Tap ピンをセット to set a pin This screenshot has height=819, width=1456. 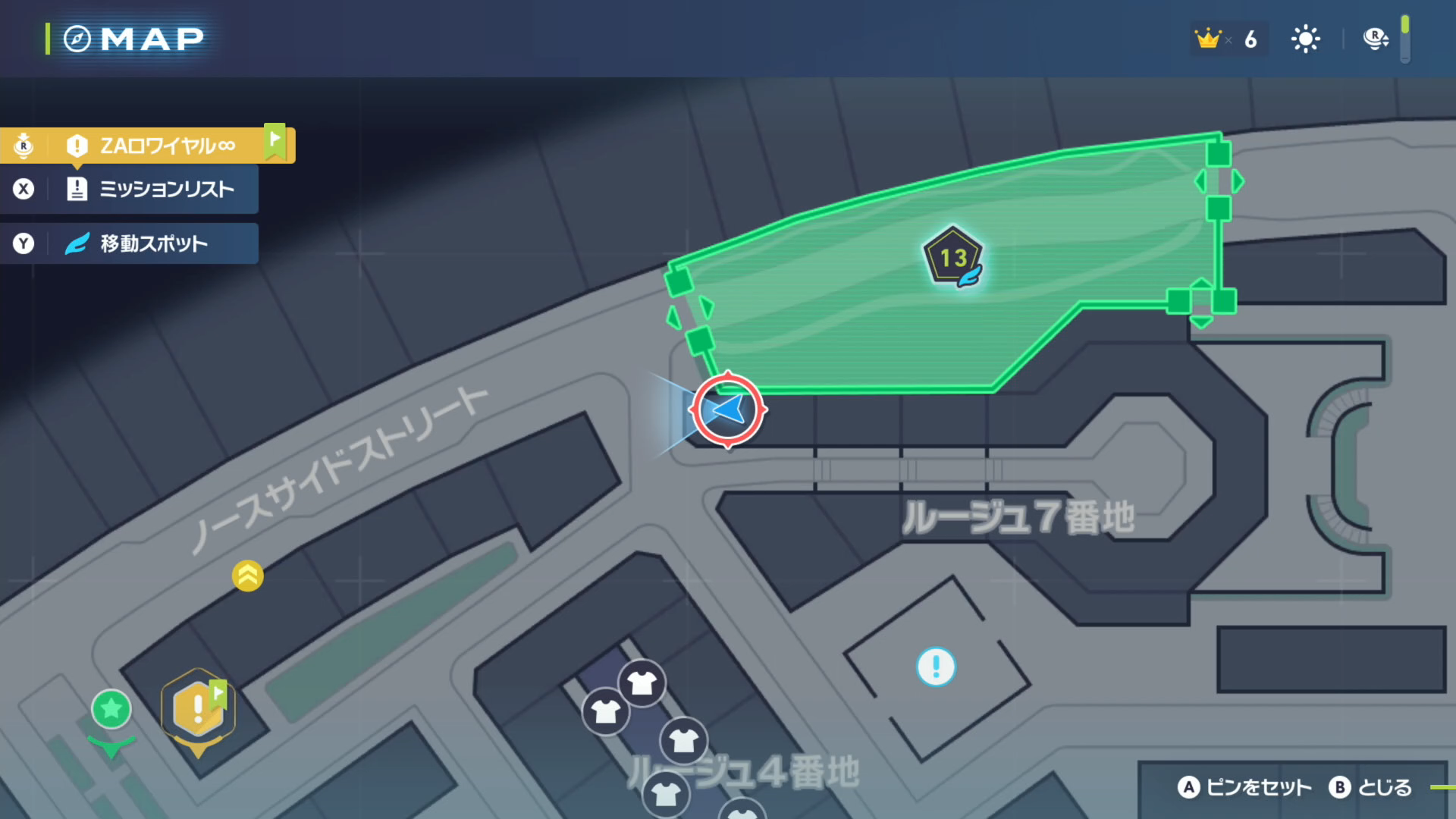[1244, 787]
